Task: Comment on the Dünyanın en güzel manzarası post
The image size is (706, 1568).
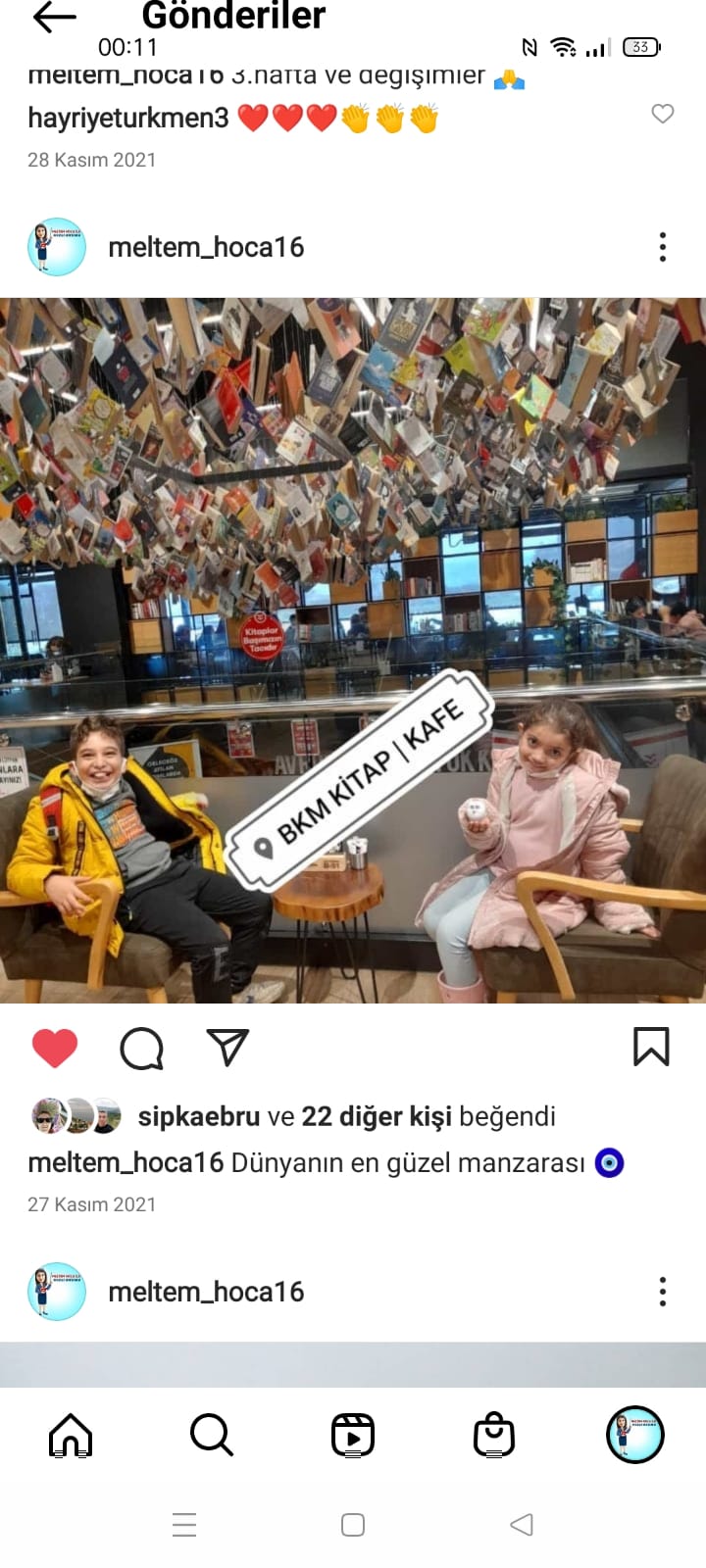Action: (x=141, y=1048)
